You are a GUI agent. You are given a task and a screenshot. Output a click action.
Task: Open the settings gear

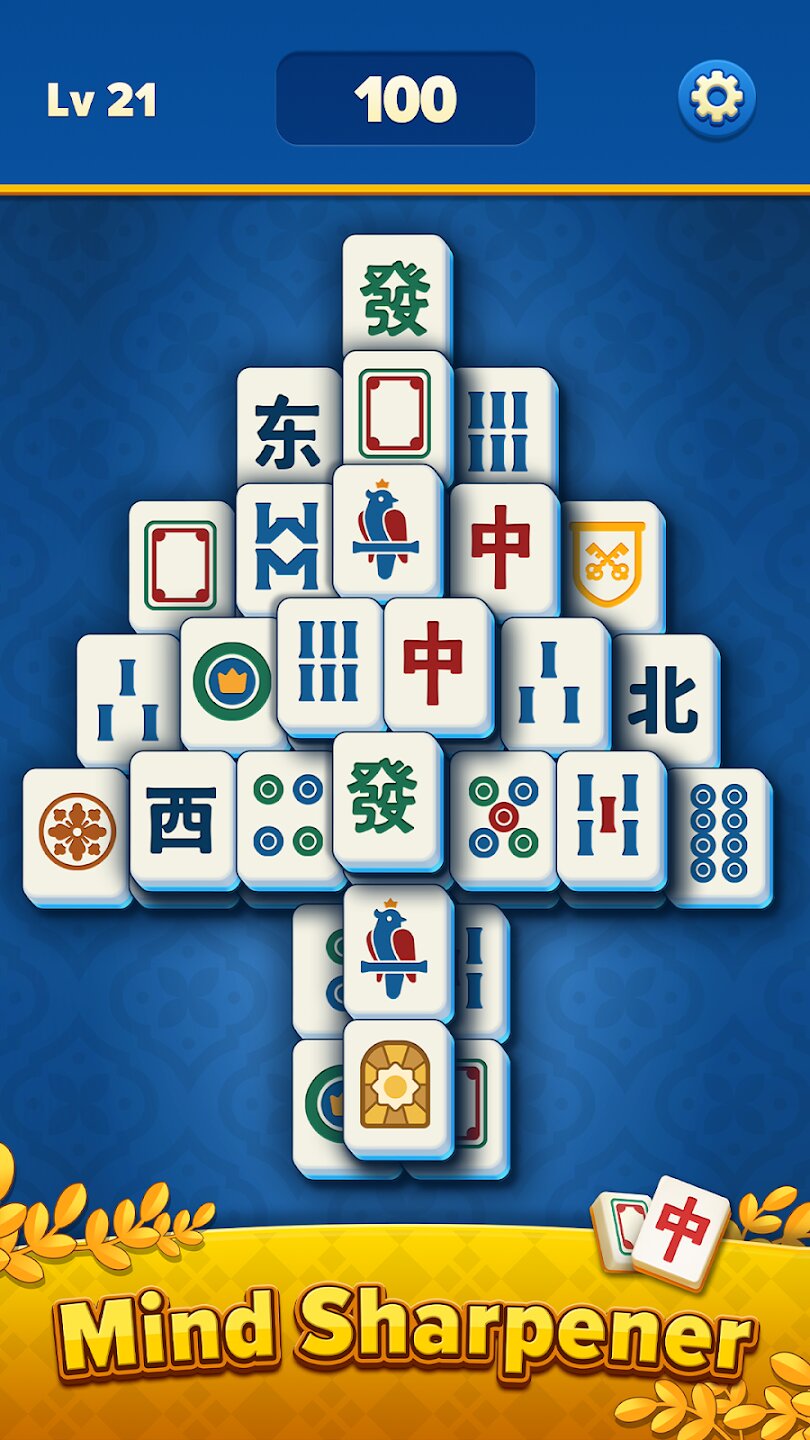point(716,99)
